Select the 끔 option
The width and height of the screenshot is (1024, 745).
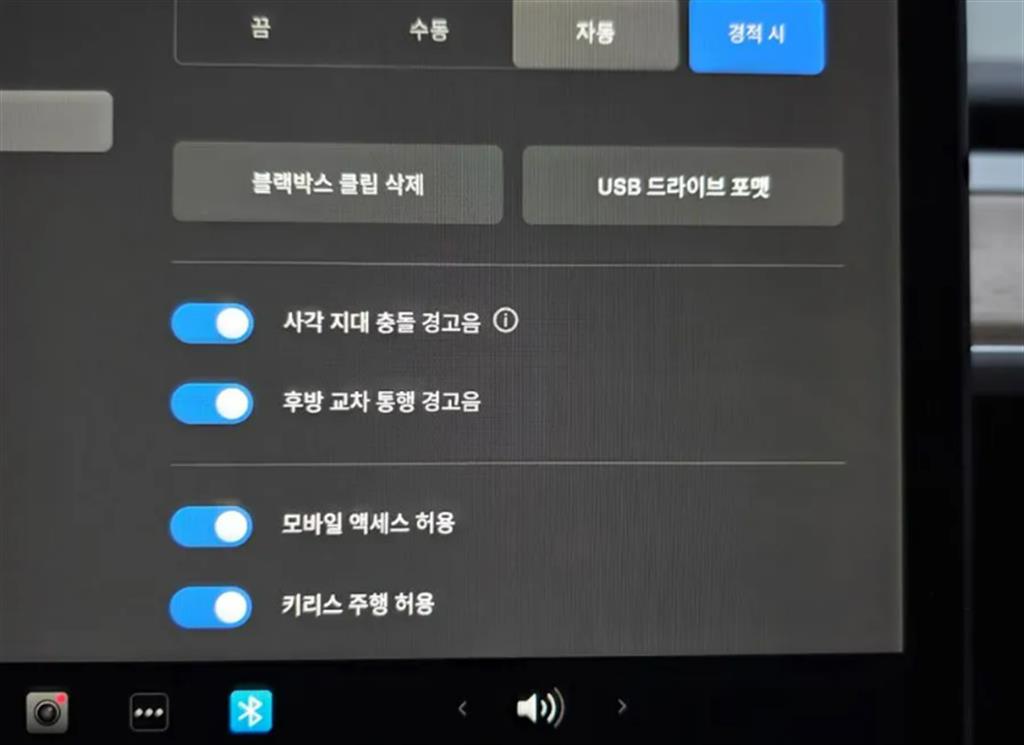[x=259, y=30]
